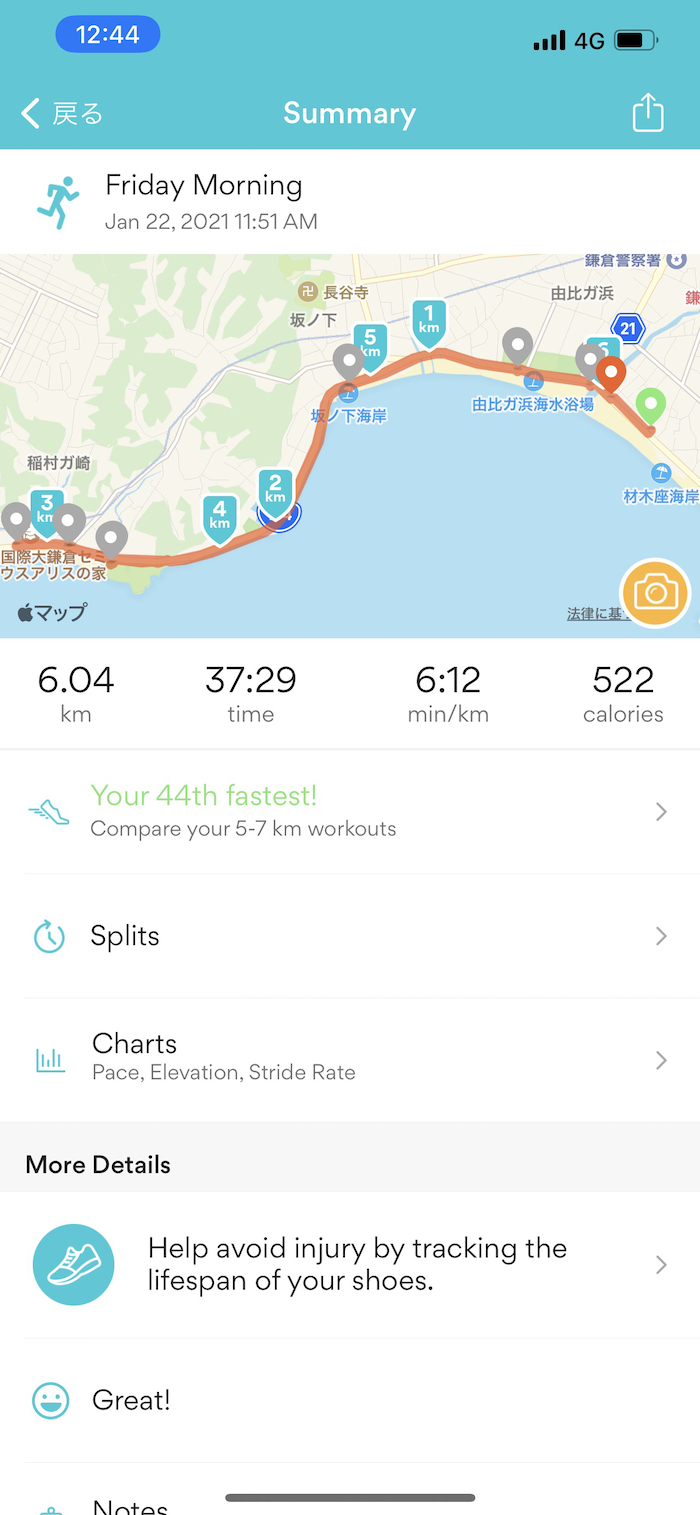
Task: Open shoe lifespan tracking
Action: click(x=350, y=1264)
